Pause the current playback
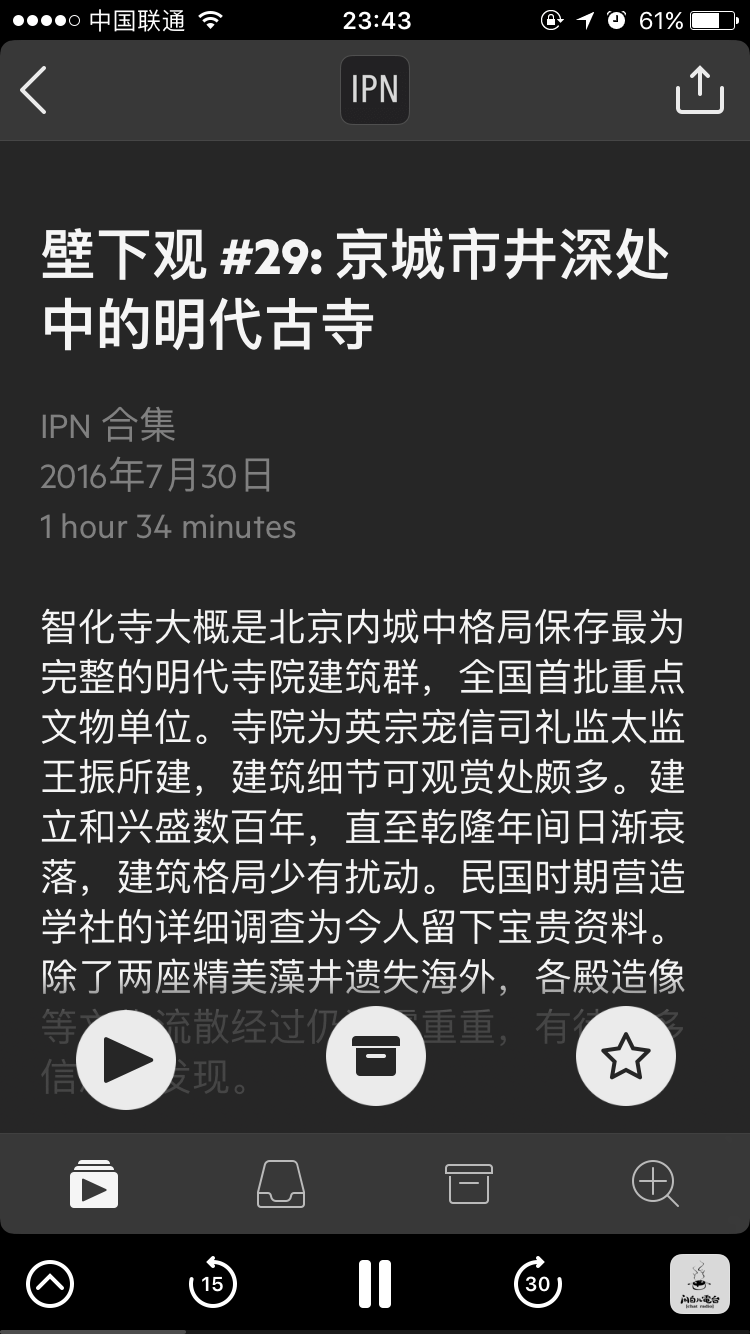Image resolution: width=750 pixels, height=1334 pixels. click(x=375, y=1283)
